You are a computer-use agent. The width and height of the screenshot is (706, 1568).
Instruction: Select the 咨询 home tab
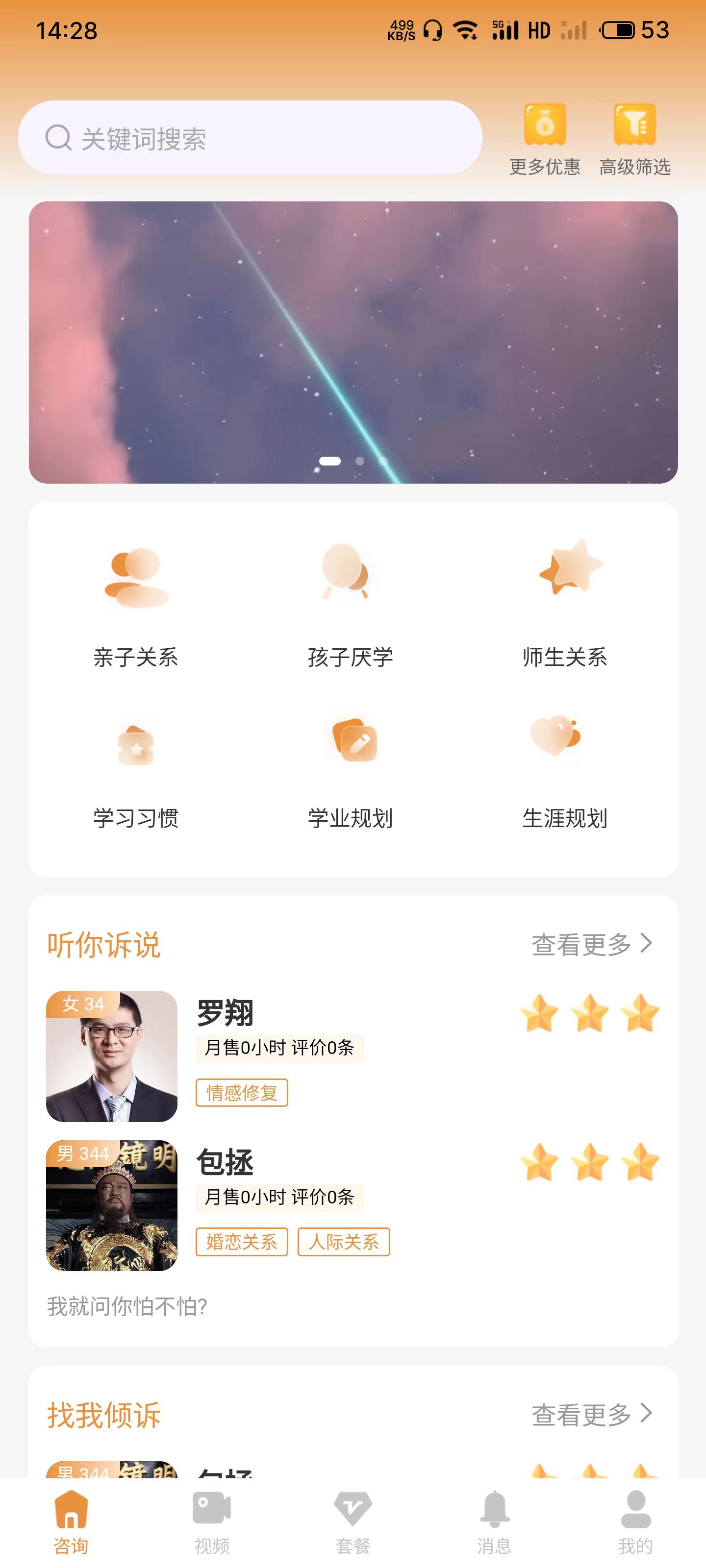(71, 1522)
